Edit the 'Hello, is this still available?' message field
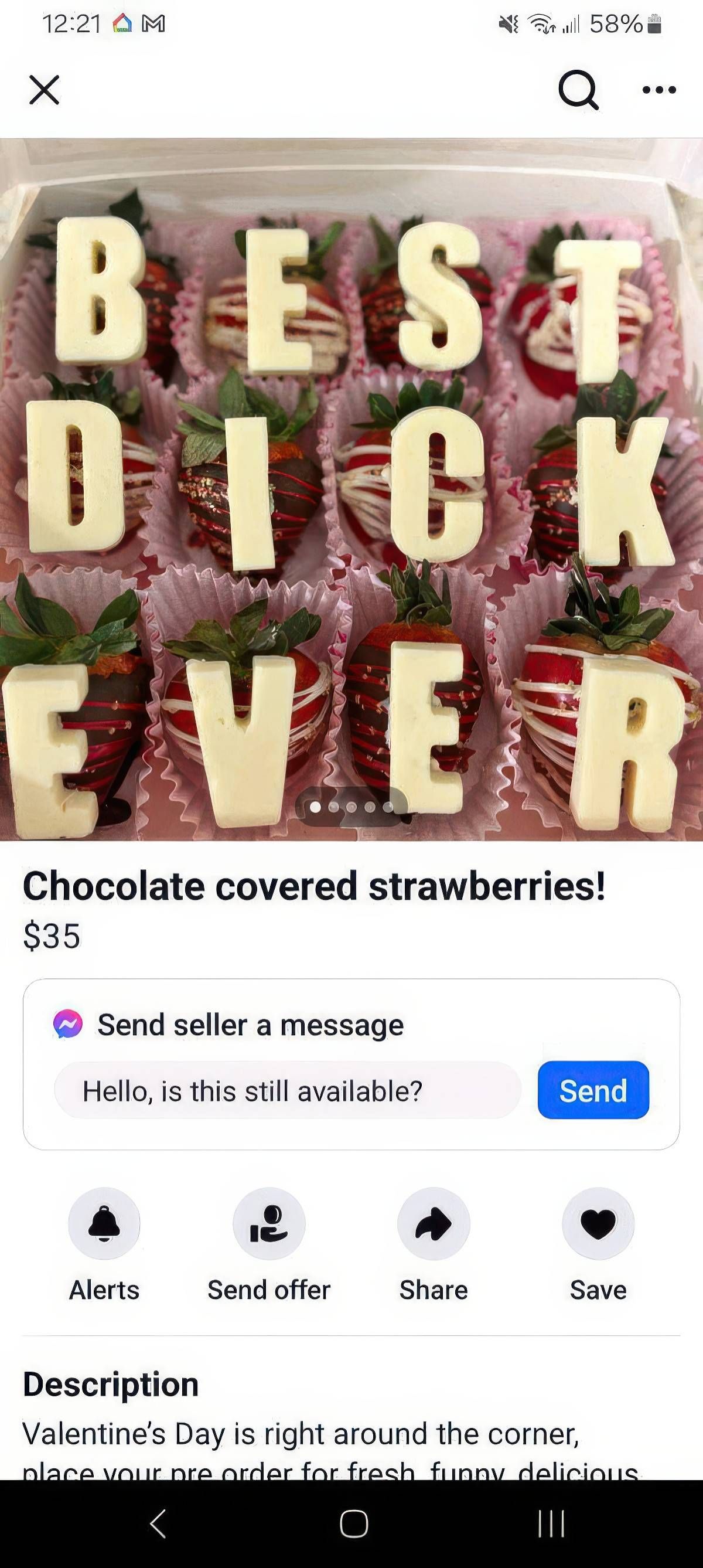703x1568 pixels. click(288, 1090)
